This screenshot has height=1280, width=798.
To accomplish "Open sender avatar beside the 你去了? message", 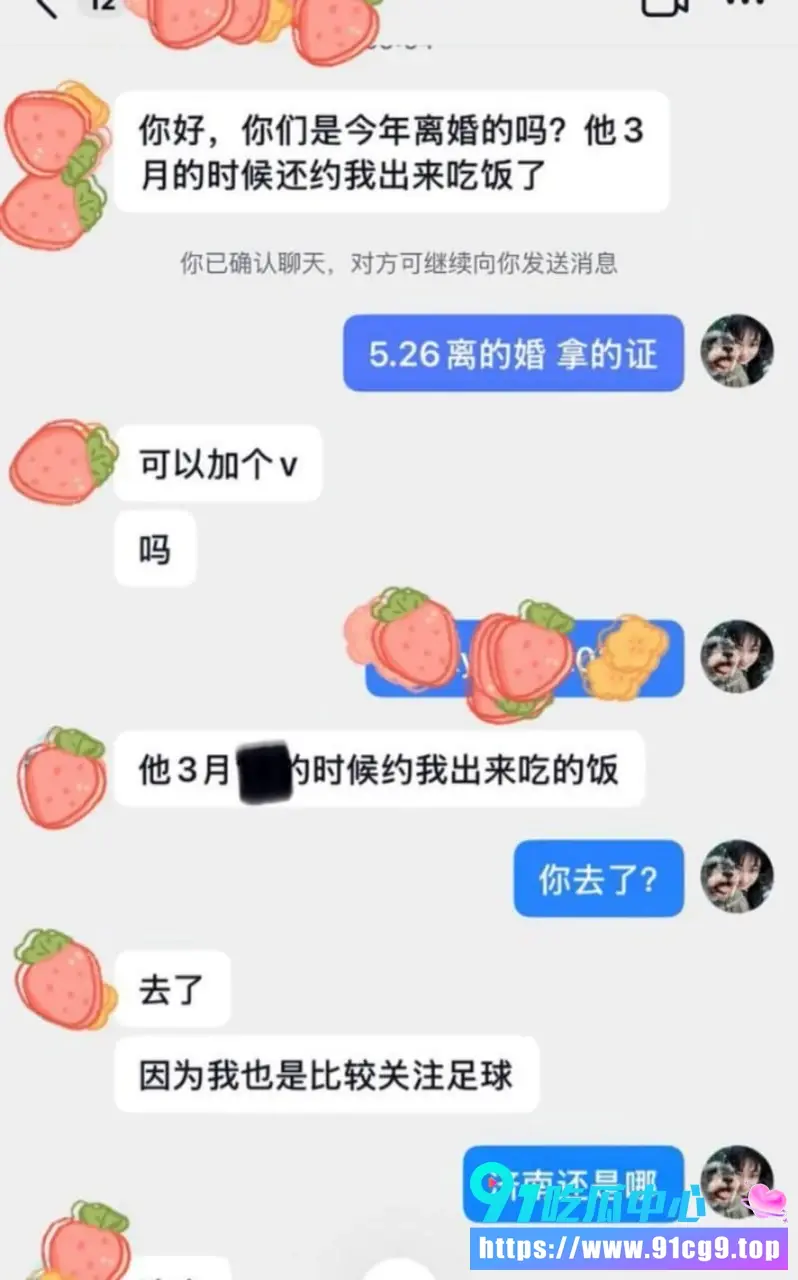I will pos(737,876).
